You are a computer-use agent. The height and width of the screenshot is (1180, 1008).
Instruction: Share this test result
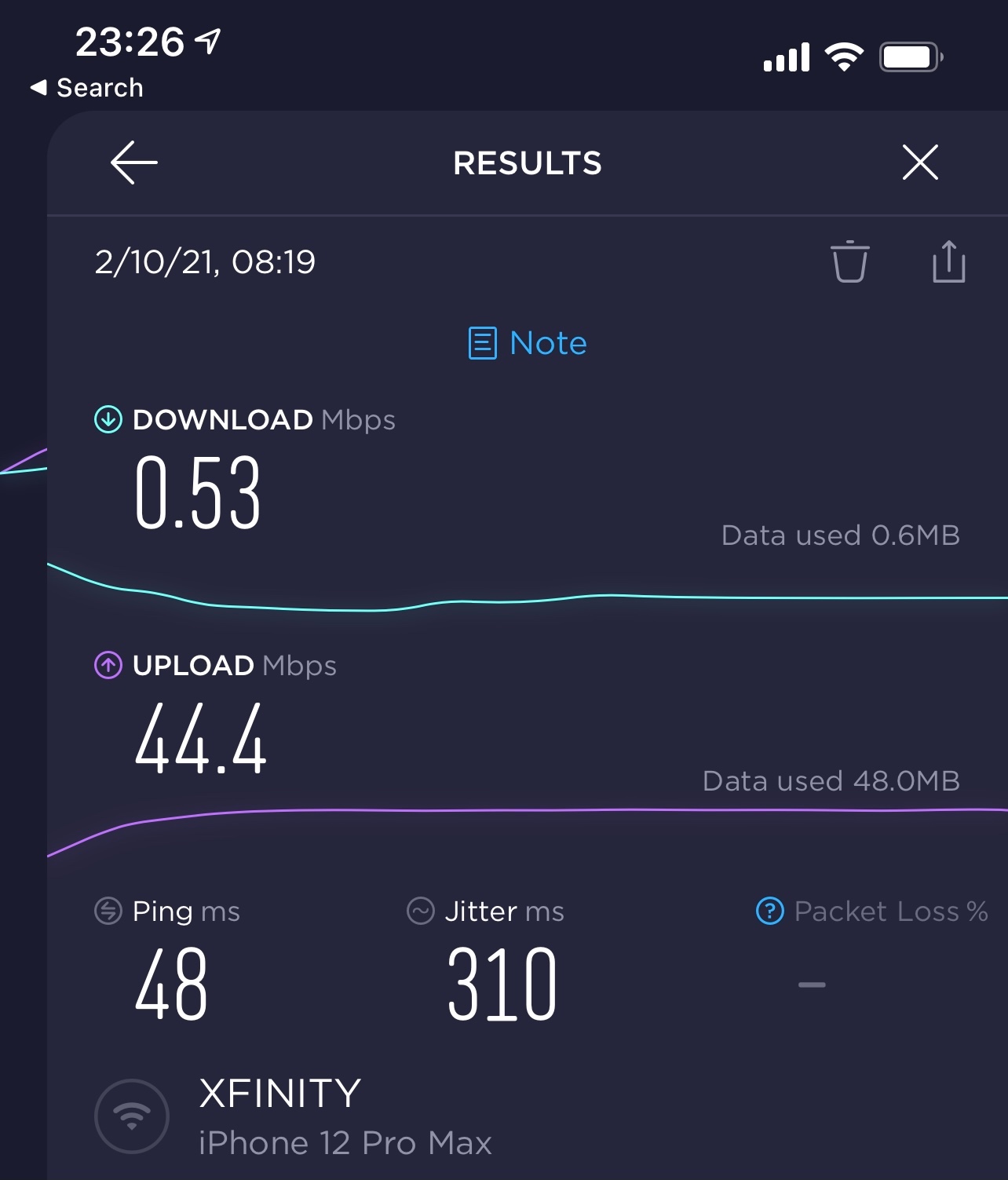click(x=948, y=261)
